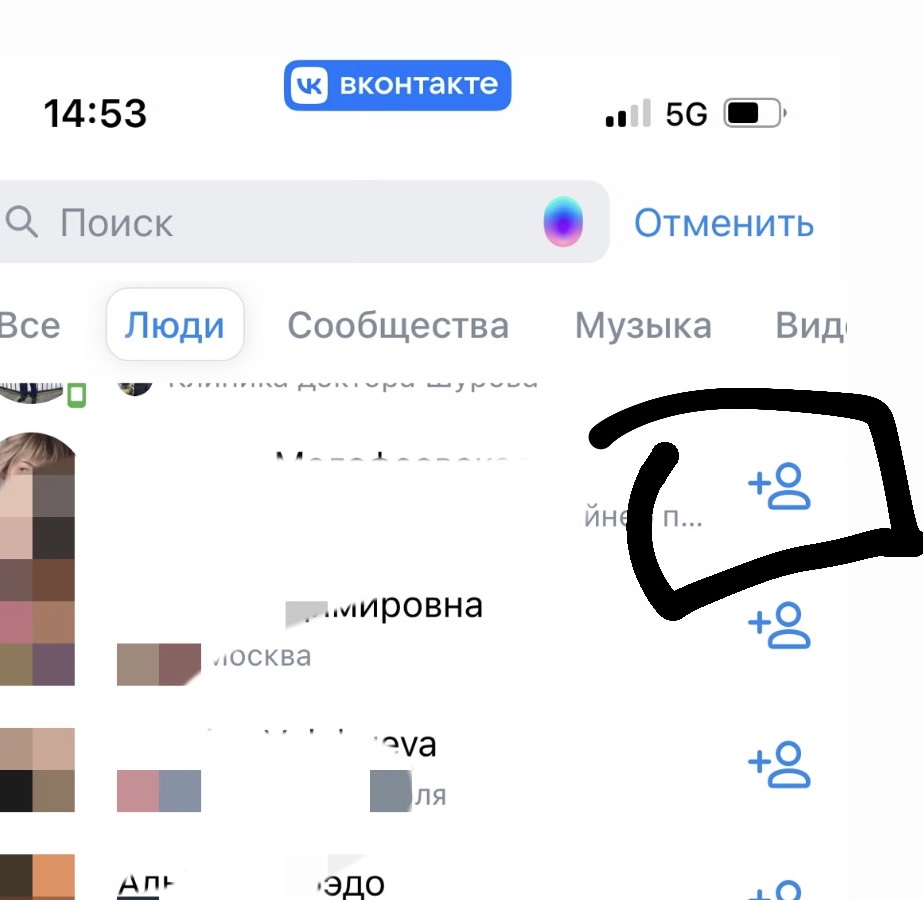Add the user ending in 'eva' as friend
The width and height of the screenshot is (923, 900).
pos(779,765)
